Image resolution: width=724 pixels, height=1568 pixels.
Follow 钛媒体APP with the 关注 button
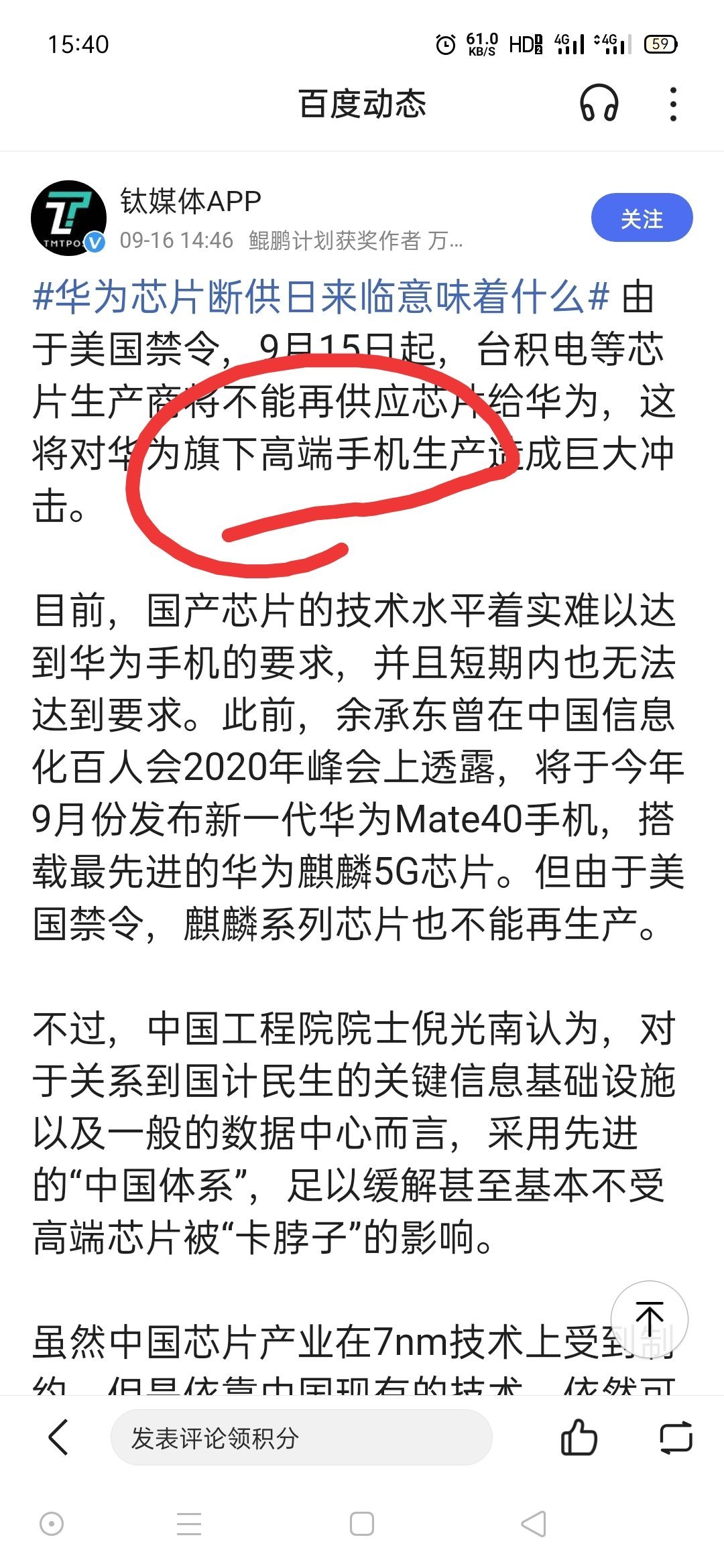pos(642,218)
